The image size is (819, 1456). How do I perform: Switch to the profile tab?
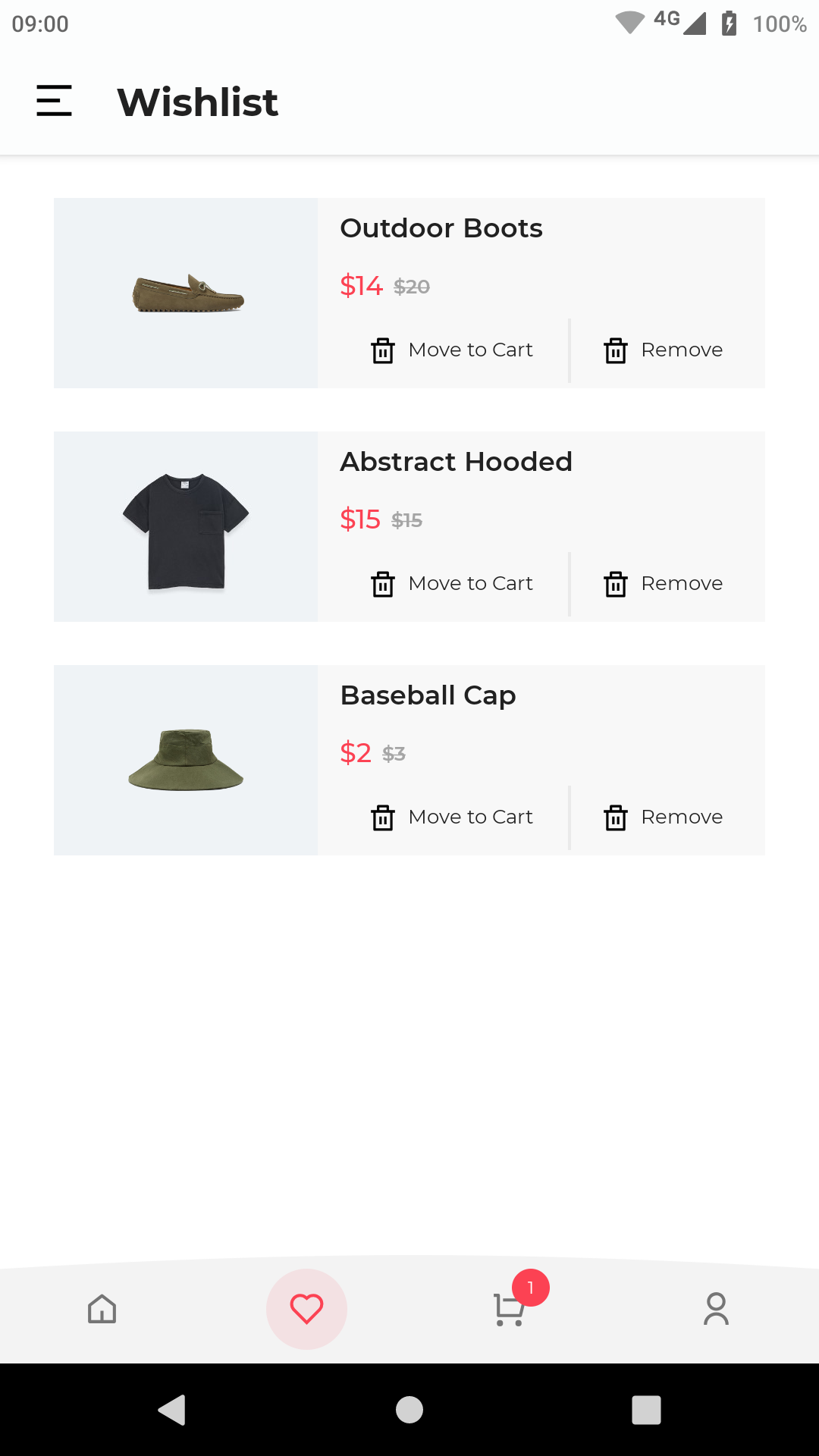716,1309
